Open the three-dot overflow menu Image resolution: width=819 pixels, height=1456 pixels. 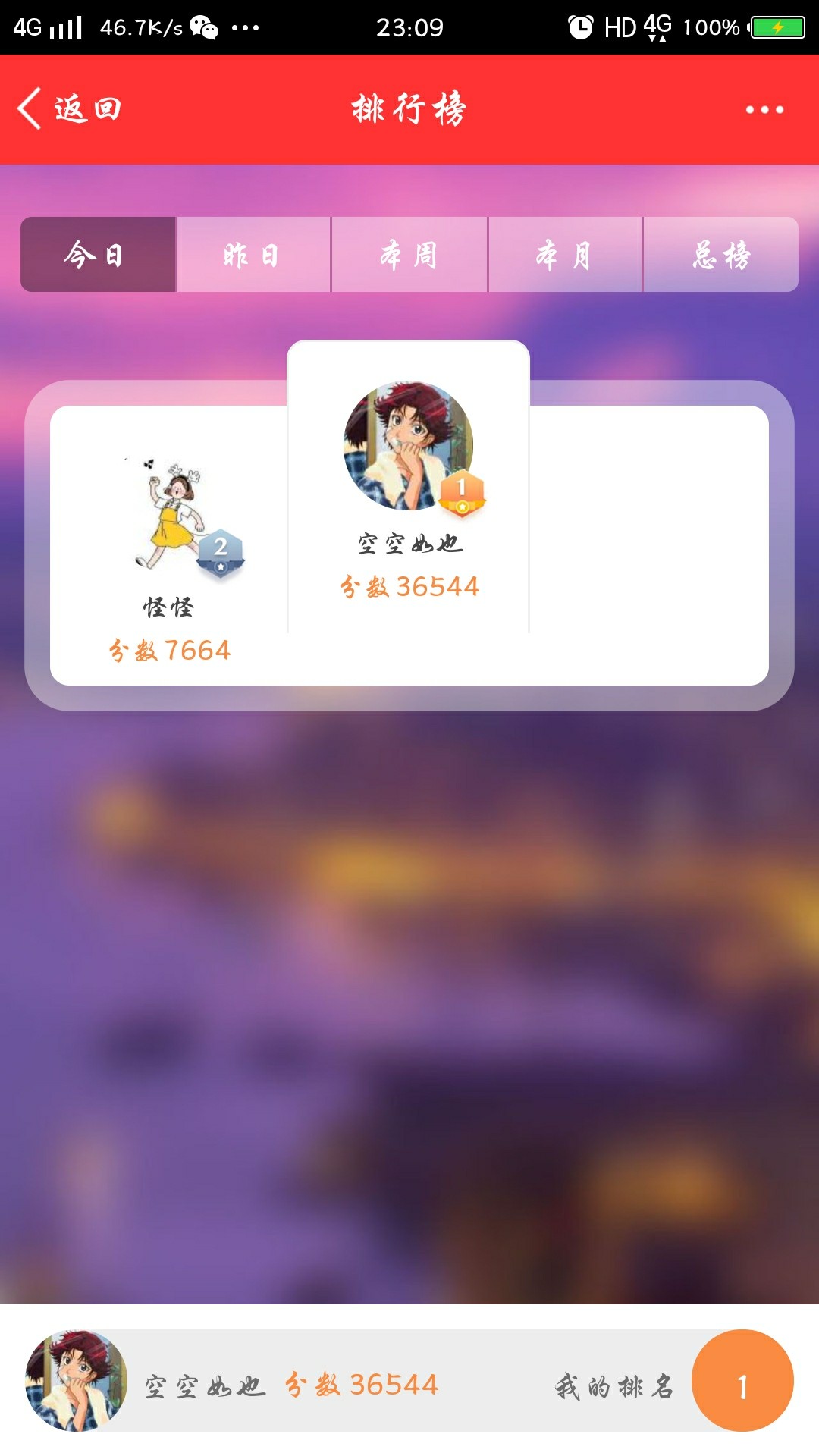tap(764, 110)
